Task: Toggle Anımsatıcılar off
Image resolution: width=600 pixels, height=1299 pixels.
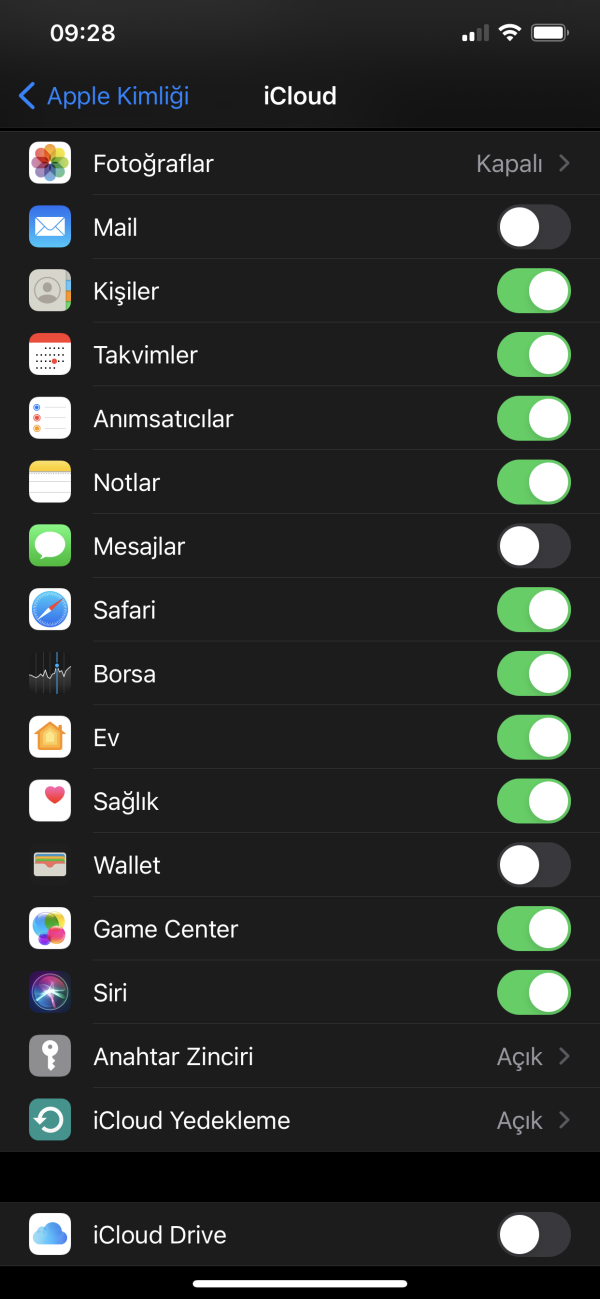Action: [x=533, y=419]
